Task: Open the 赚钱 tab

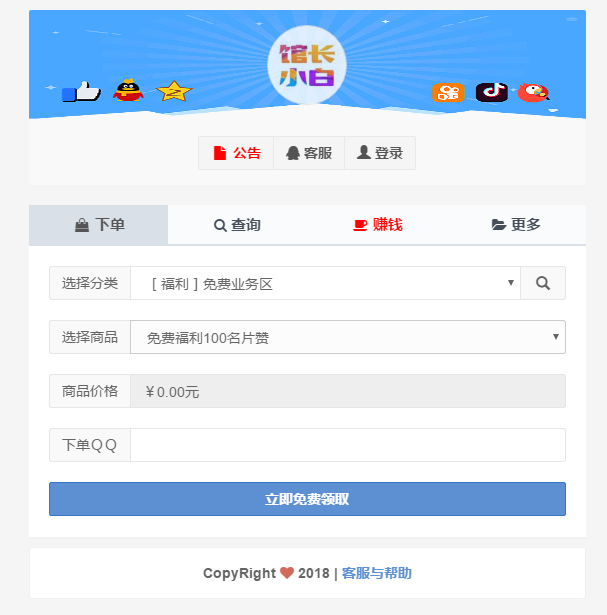Action: tap(377, 225)
